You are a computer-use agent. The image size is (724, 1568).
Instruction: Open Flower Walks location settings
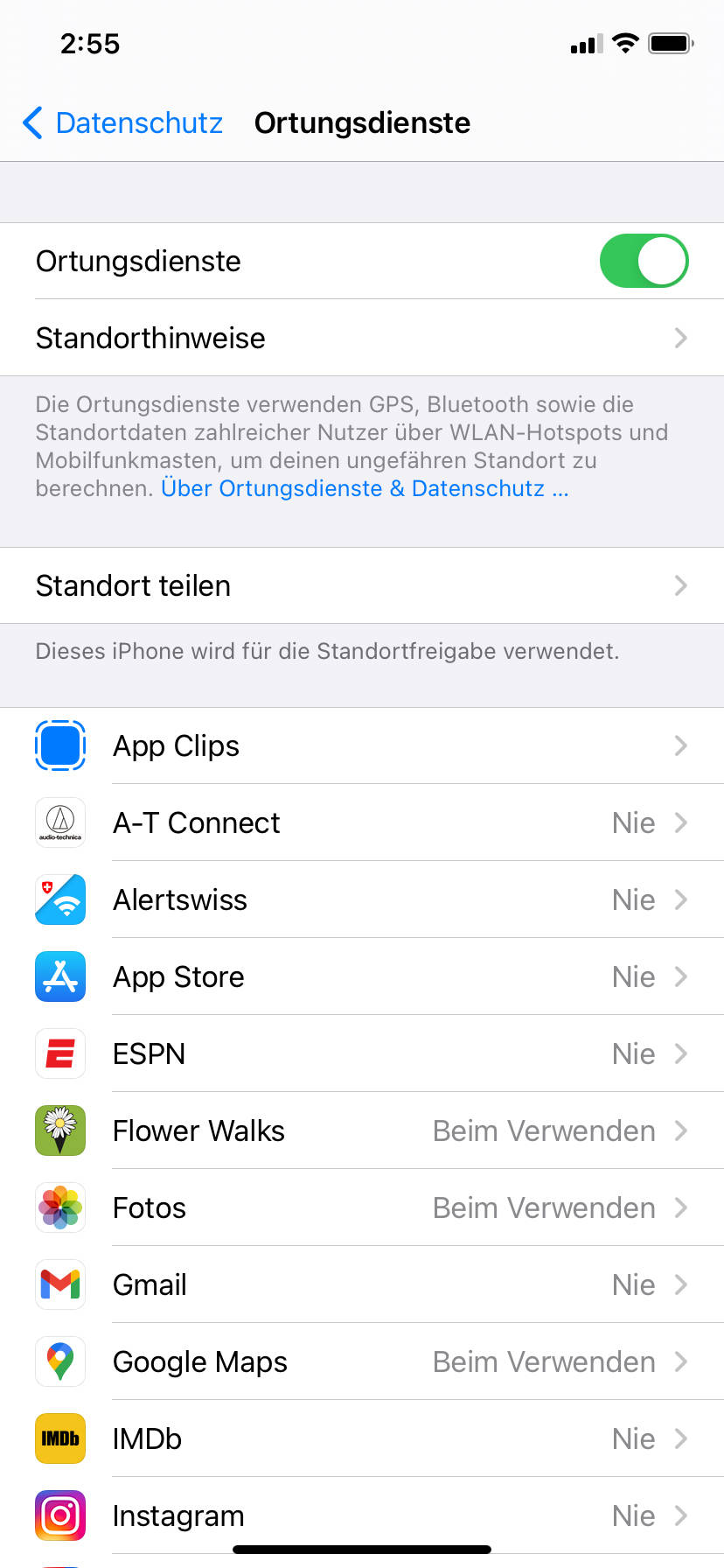click(x=362, y=1130)
